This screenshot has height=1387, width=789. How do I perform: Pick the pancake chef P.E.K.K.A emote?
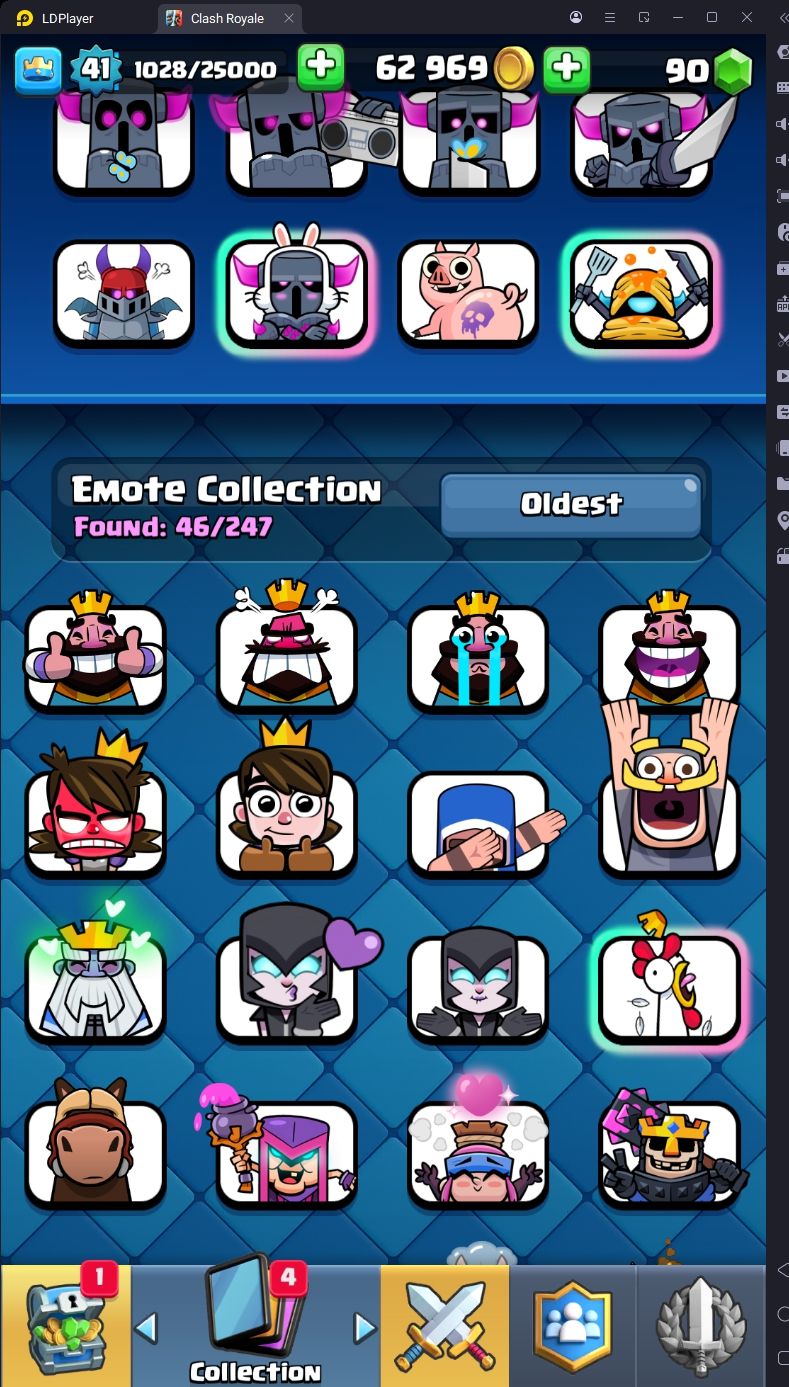point(641,294)
